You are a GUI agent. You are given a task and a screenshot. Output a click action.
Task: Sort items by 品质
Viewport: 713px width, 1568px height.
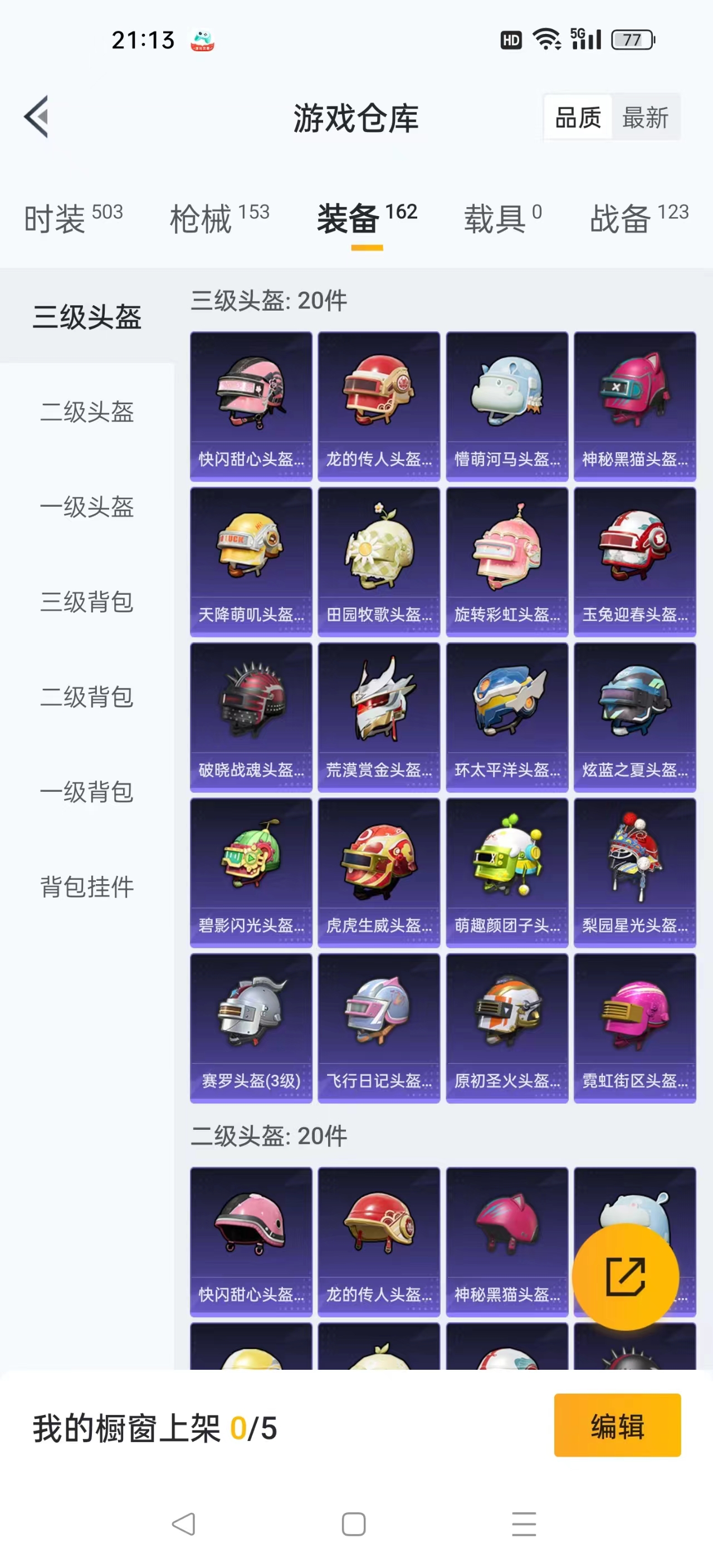(x=578, y=117)
